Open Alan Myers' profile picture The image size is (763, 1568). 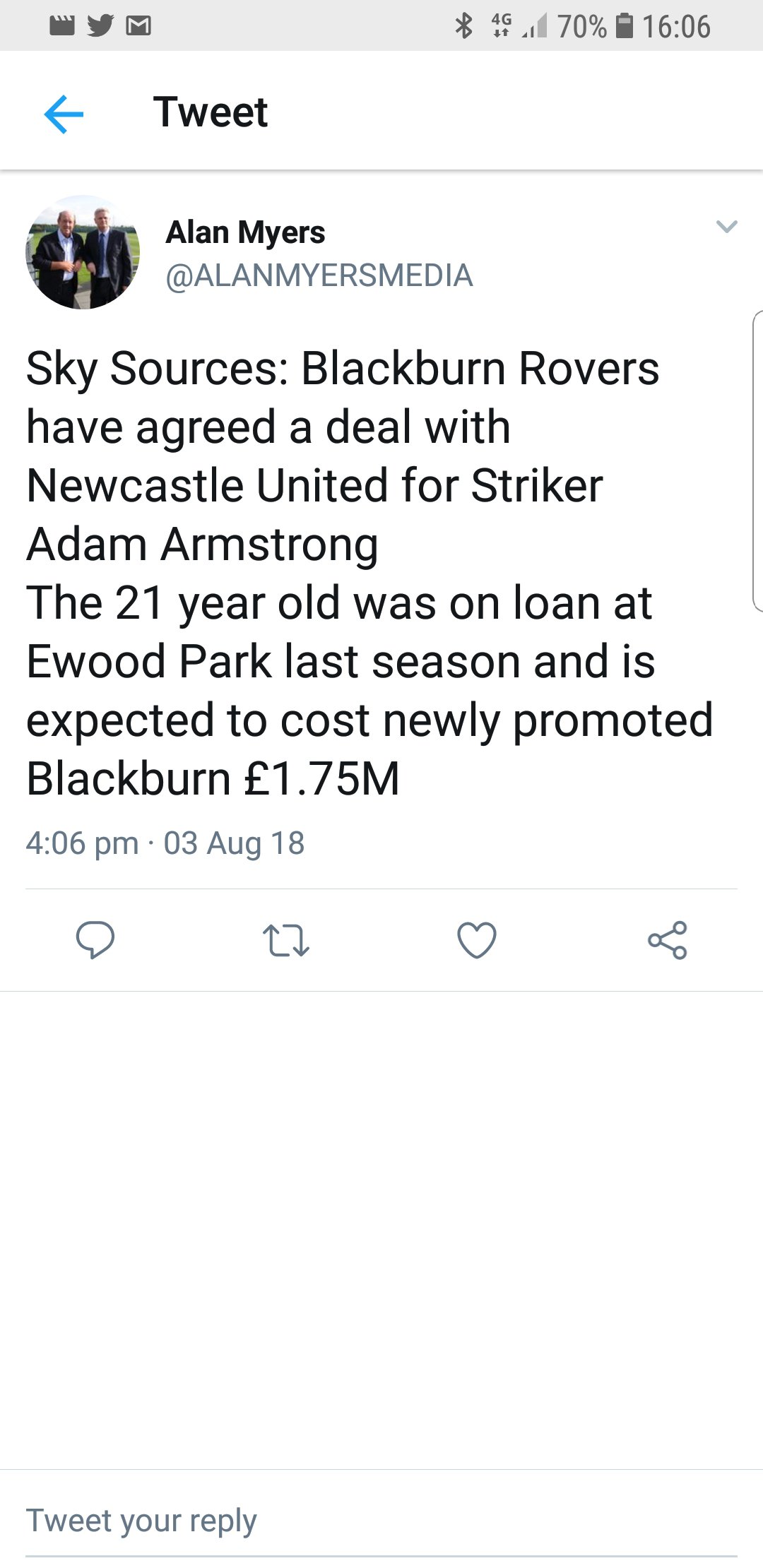click(x=83, y=252)
